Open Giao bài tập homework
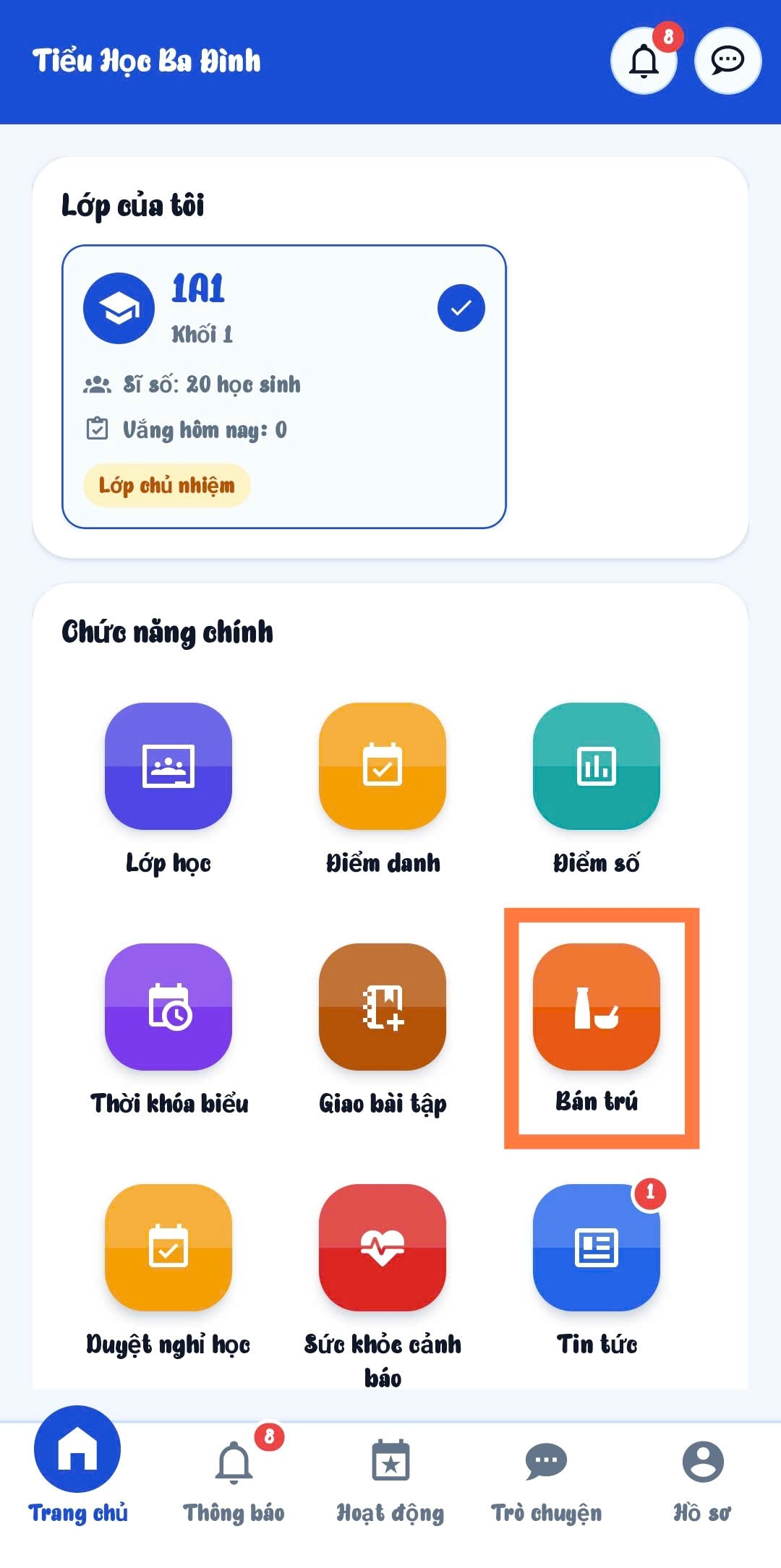 (383, 1030)
